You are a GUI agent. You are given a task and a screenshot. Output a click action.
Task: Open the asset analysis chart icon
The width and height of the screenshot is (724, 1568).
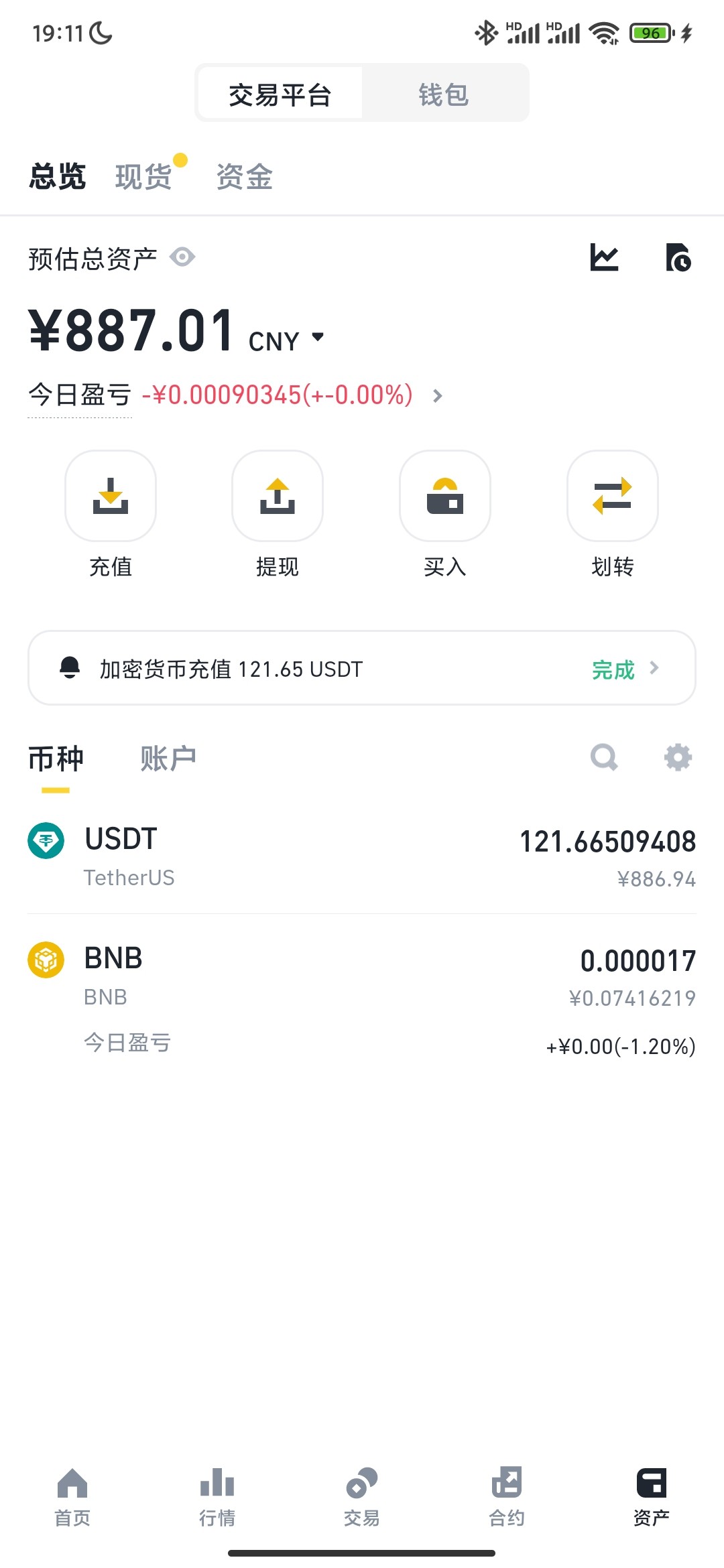point(604,258)
